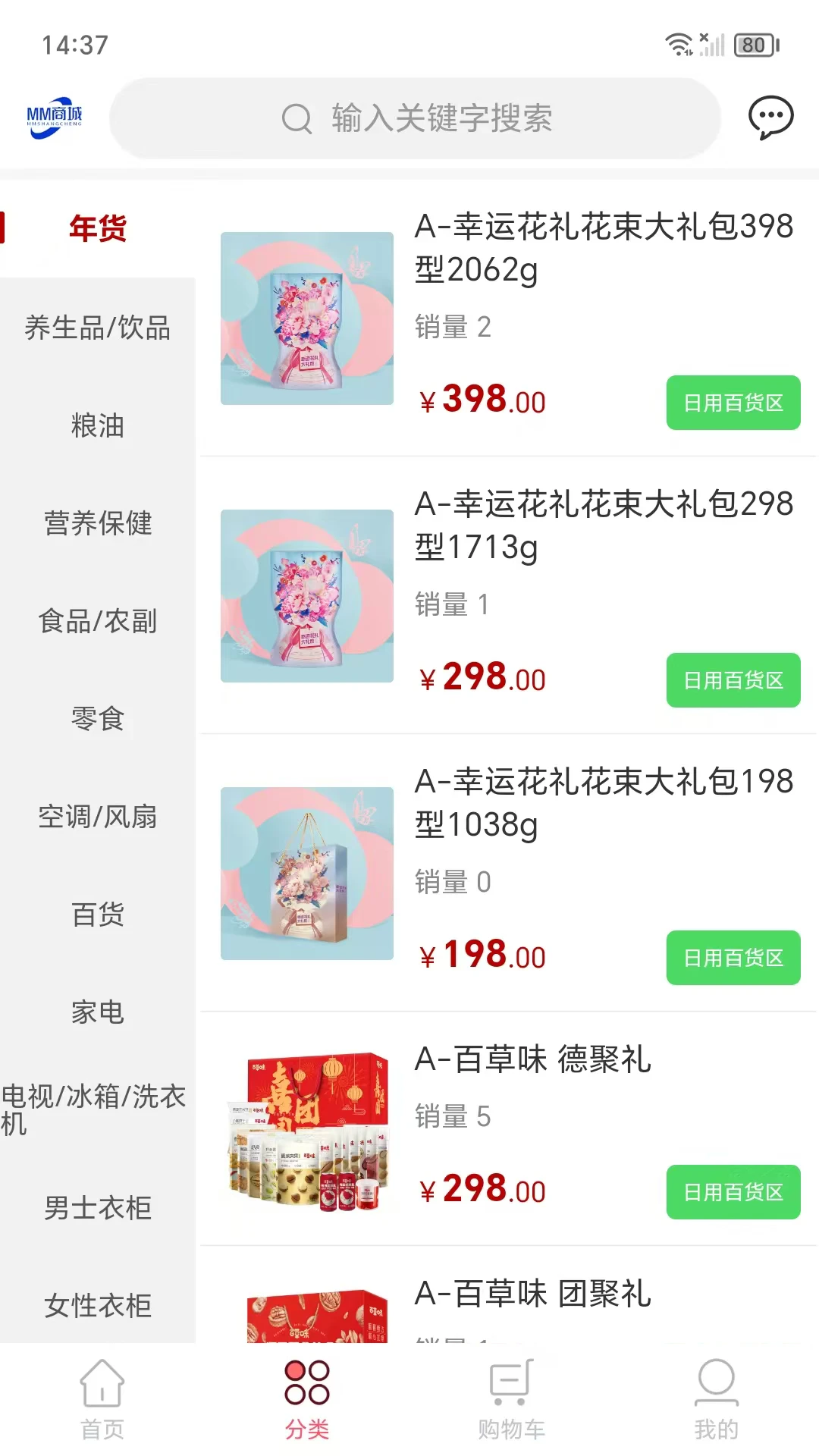Show the 零食 category
The height and width of the screenshot is (1456, 819).
click(x=97, y=719)
